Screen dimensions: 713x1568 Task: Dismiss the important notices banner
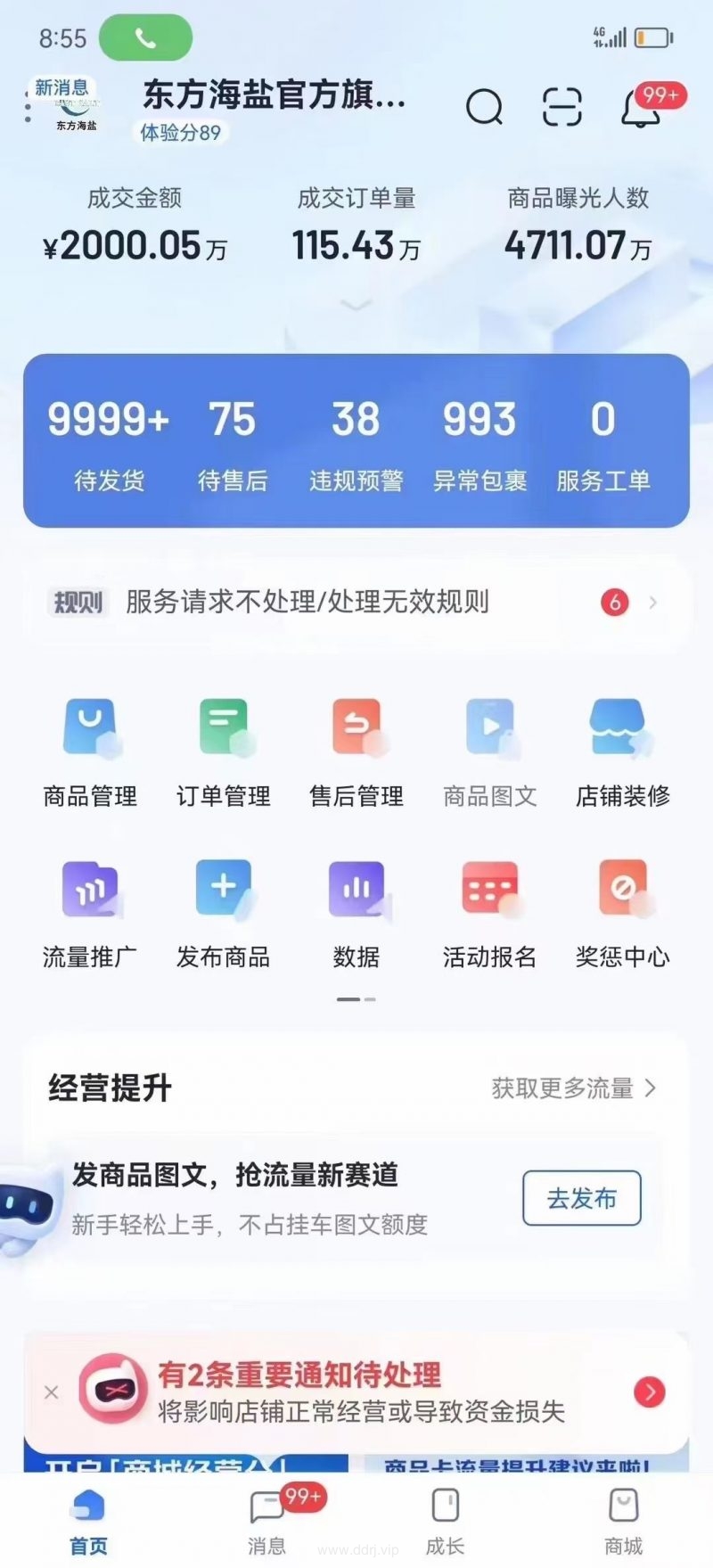pos(52,1392)
